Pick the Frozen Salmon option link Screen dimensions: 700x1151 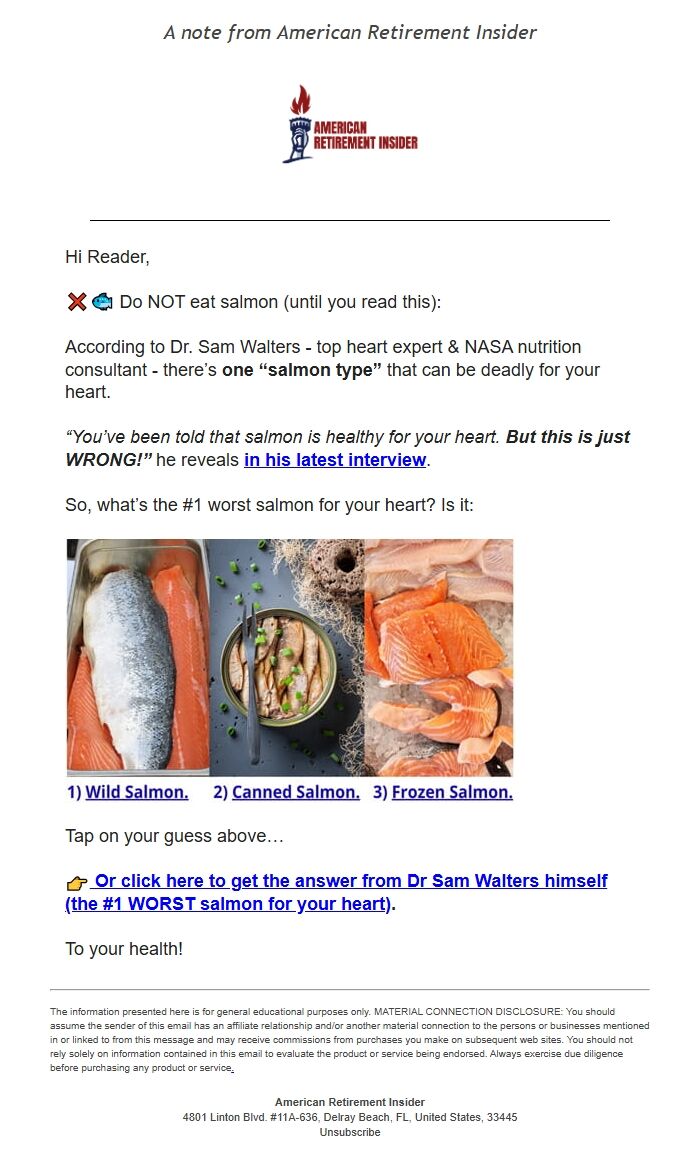pyautogui.click(x=452, y=793)
